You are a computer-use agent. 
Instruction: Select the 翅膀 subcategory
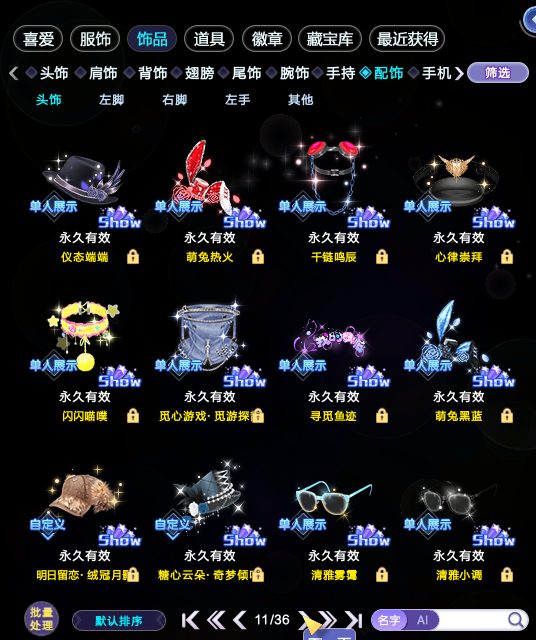click(199, 73)
